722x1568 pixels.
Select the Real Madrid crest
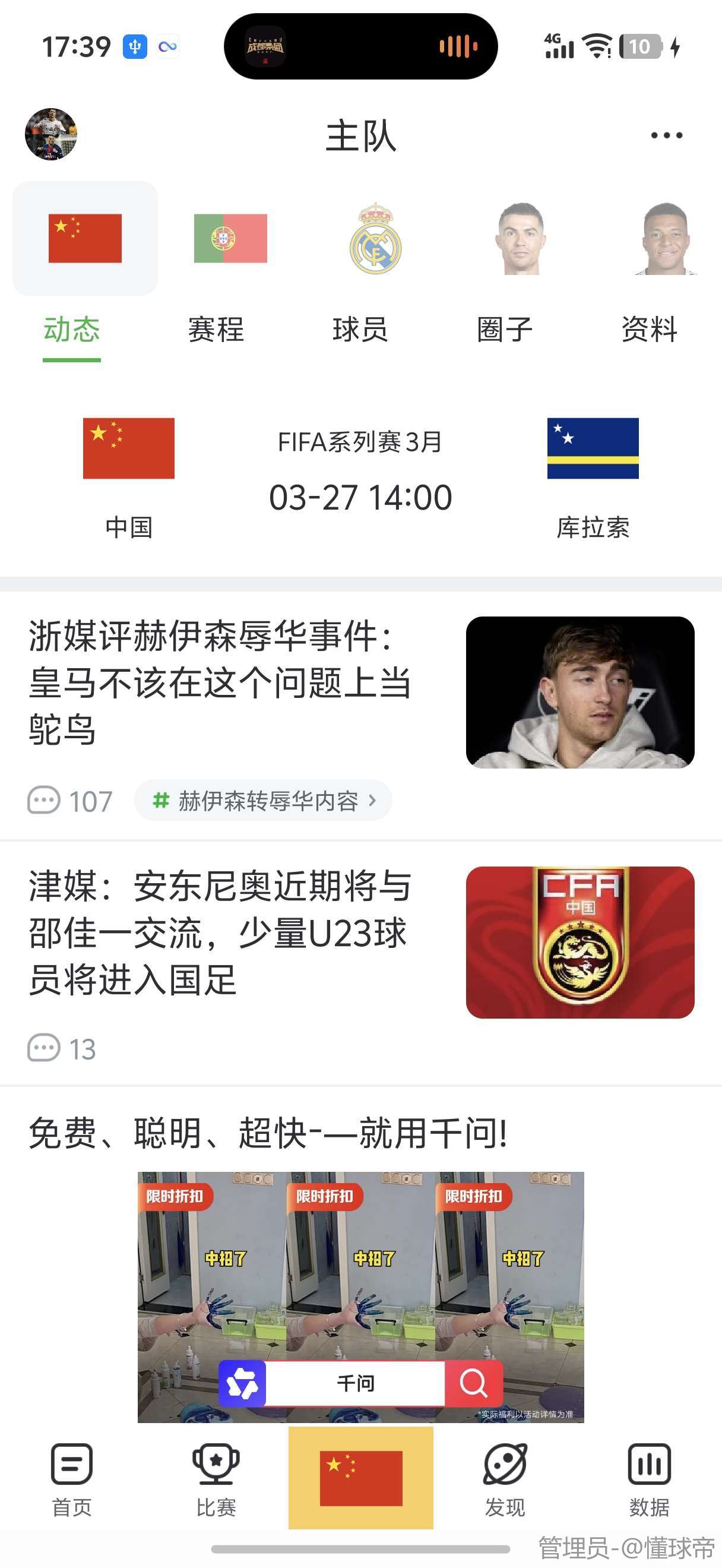pyautogui.click(x=375, y=239)
